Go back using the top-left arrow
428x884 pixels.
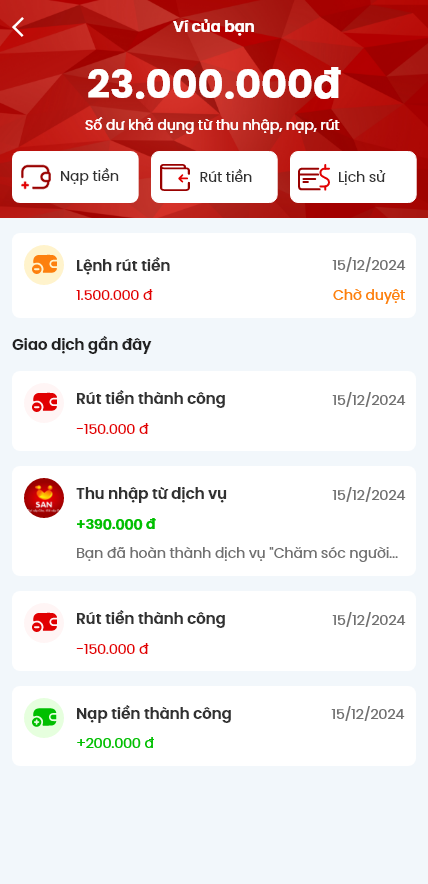19,26
